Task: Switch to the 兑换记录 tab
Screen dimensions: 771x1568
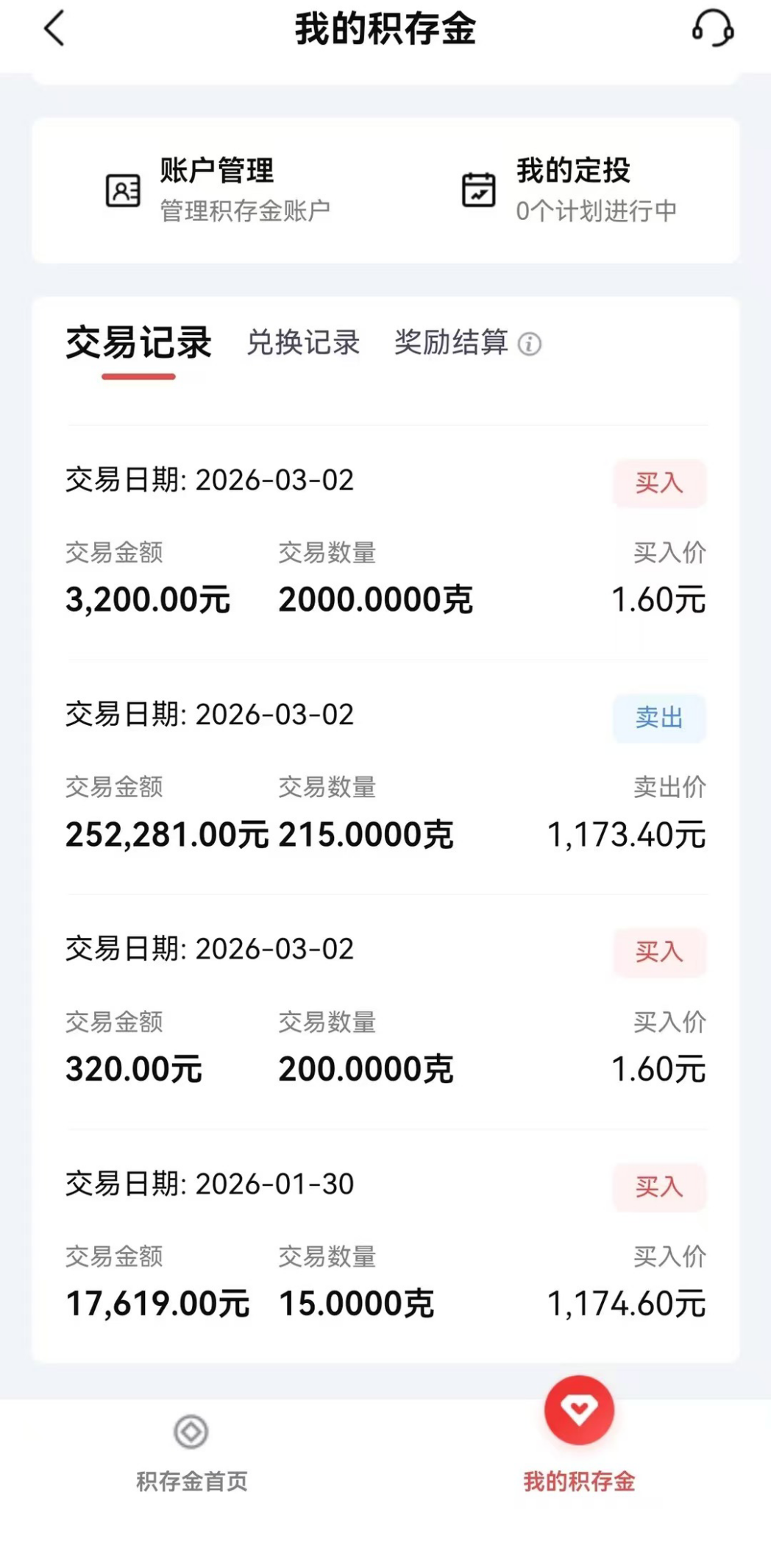Action: [303, 343]
